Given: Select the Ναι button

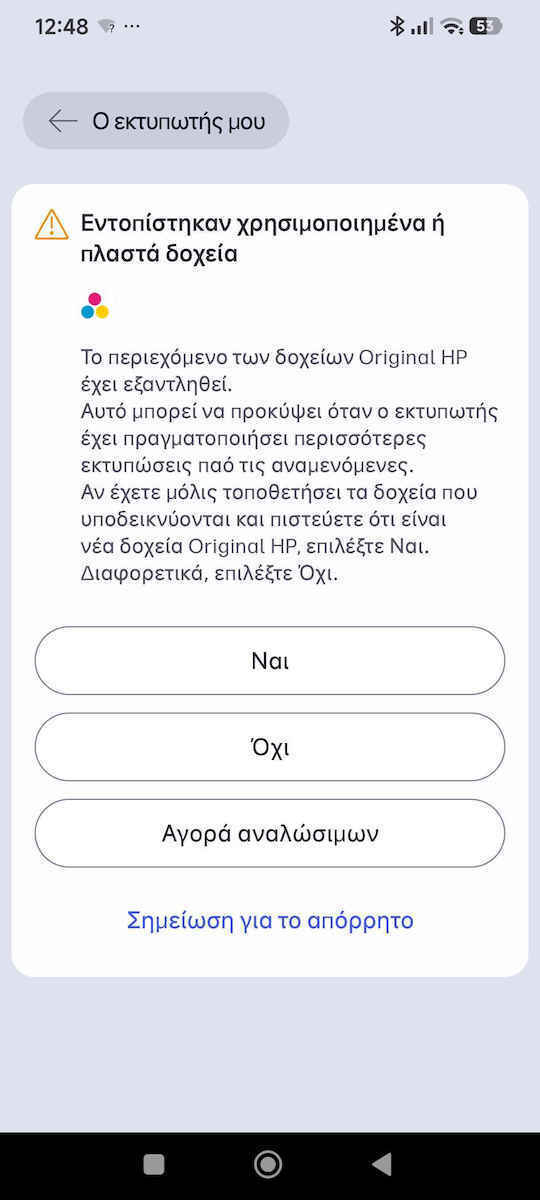Looking at the screenshot, I should (x=270, y=661).
